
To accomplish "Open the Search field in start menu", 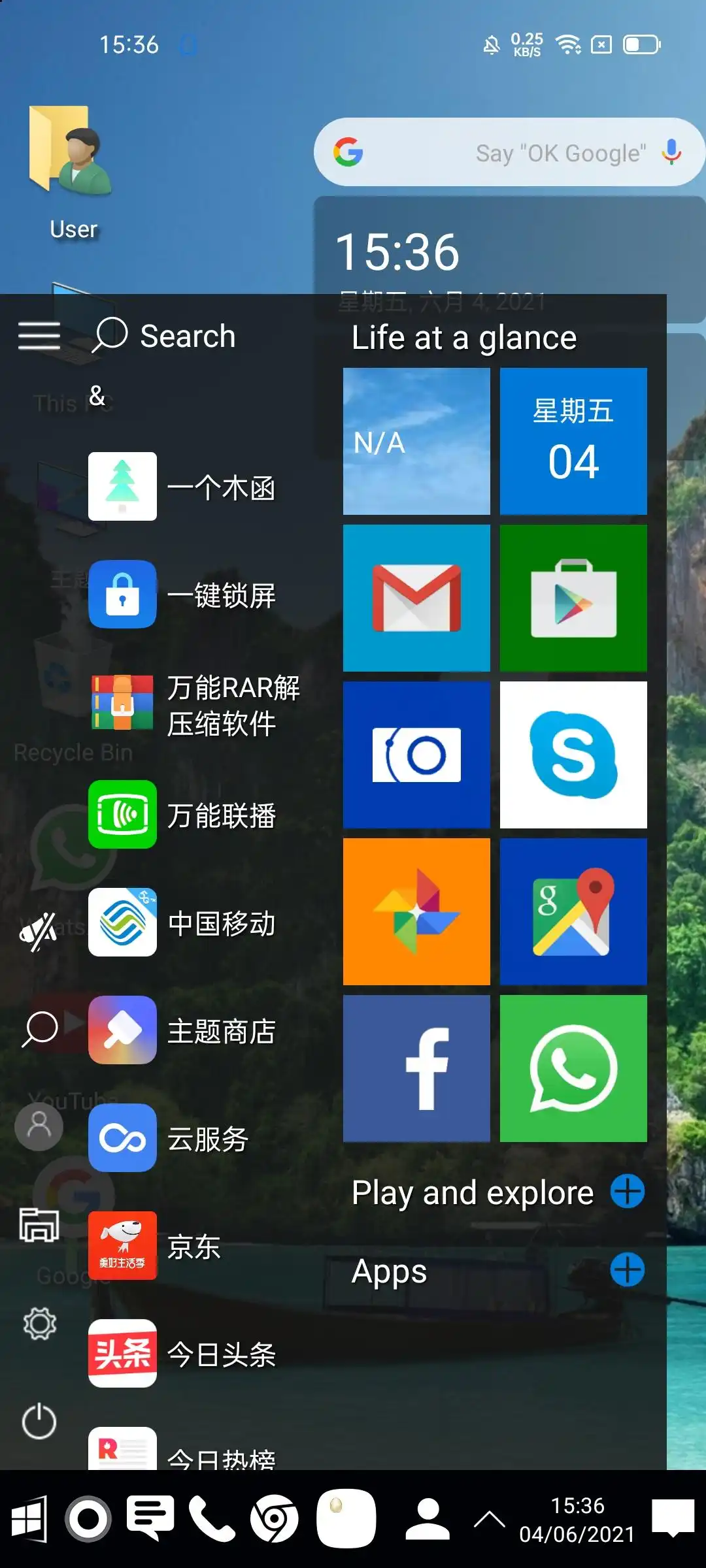I will click(x=167, y=336).
